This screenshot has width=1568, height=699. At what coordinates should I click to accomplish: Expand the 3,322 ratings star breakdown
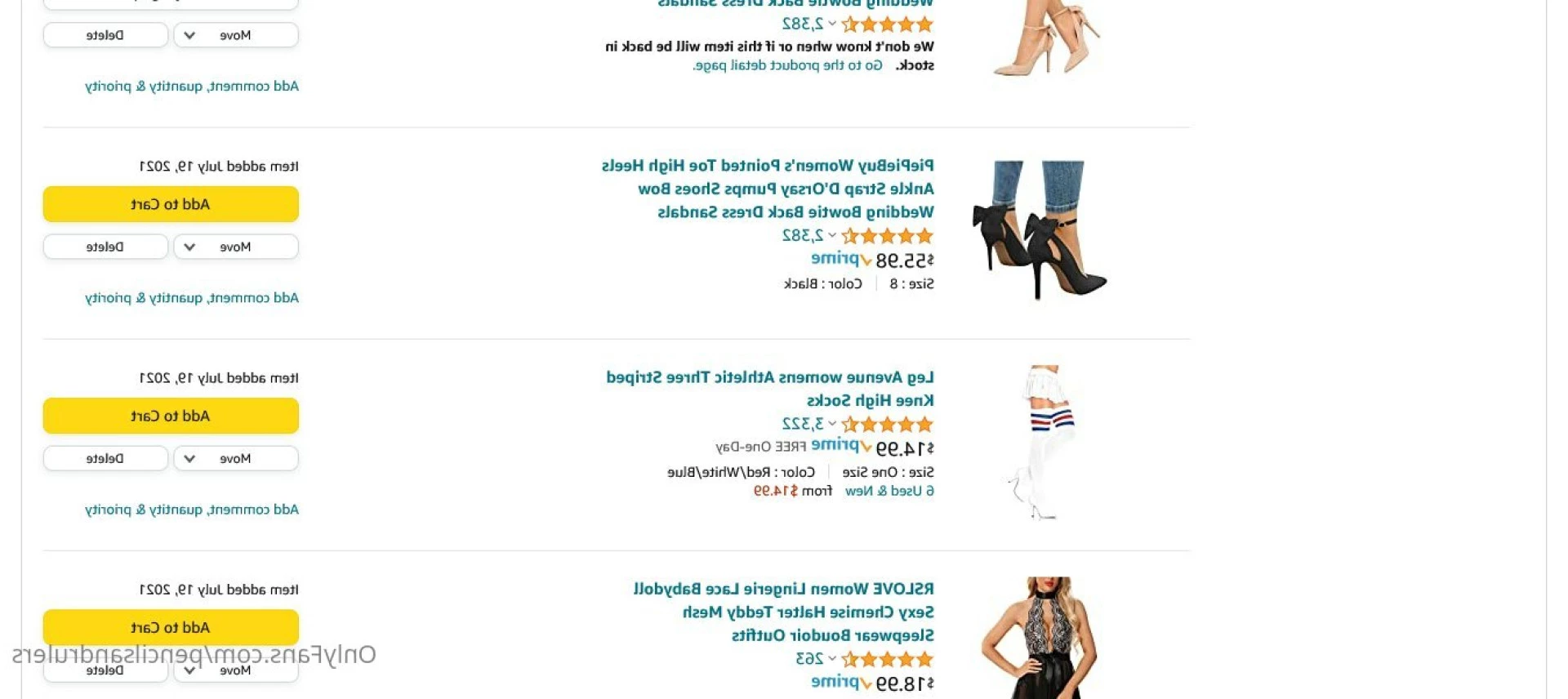832,423
